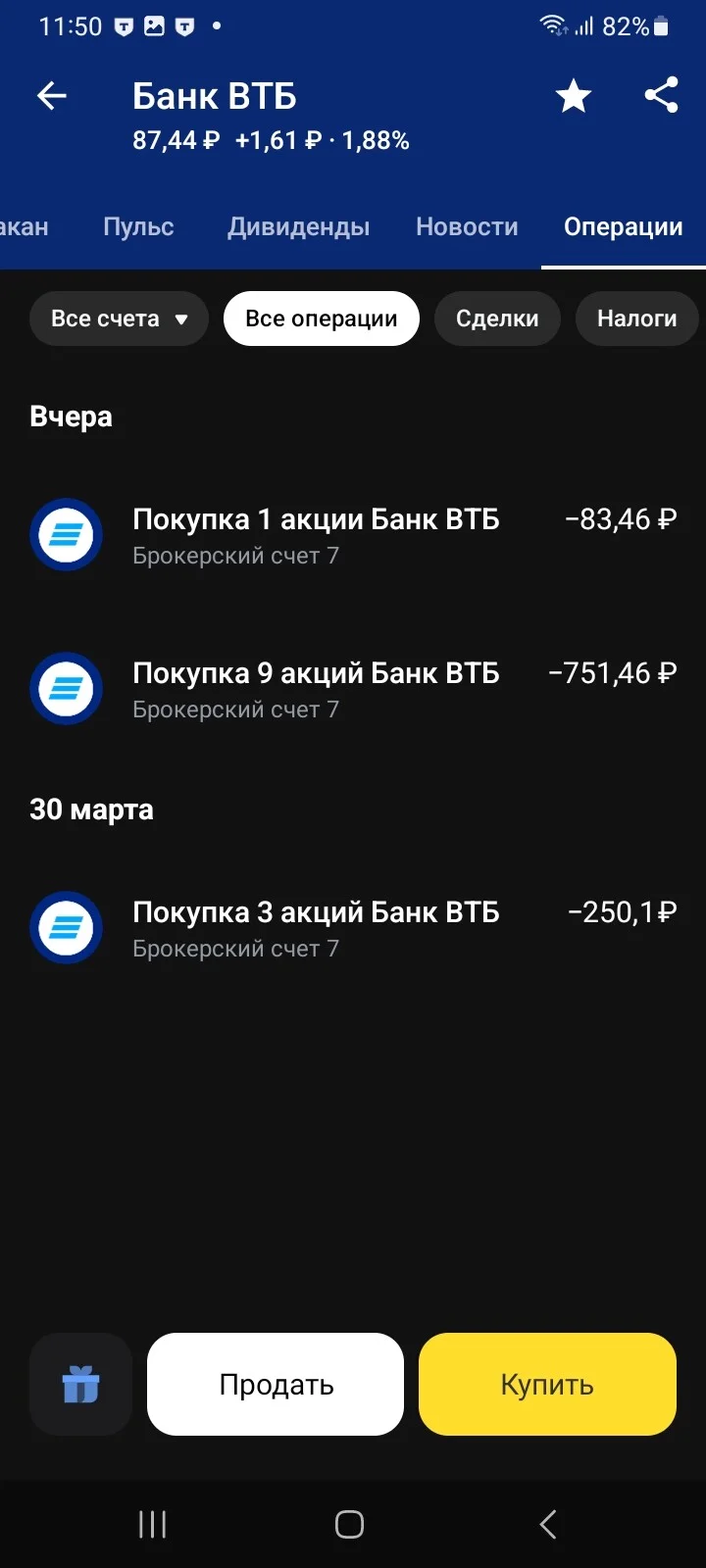The image size is (706, 1568).
Task: Tap the gift icon button
Action: [x=80, y=1384]
